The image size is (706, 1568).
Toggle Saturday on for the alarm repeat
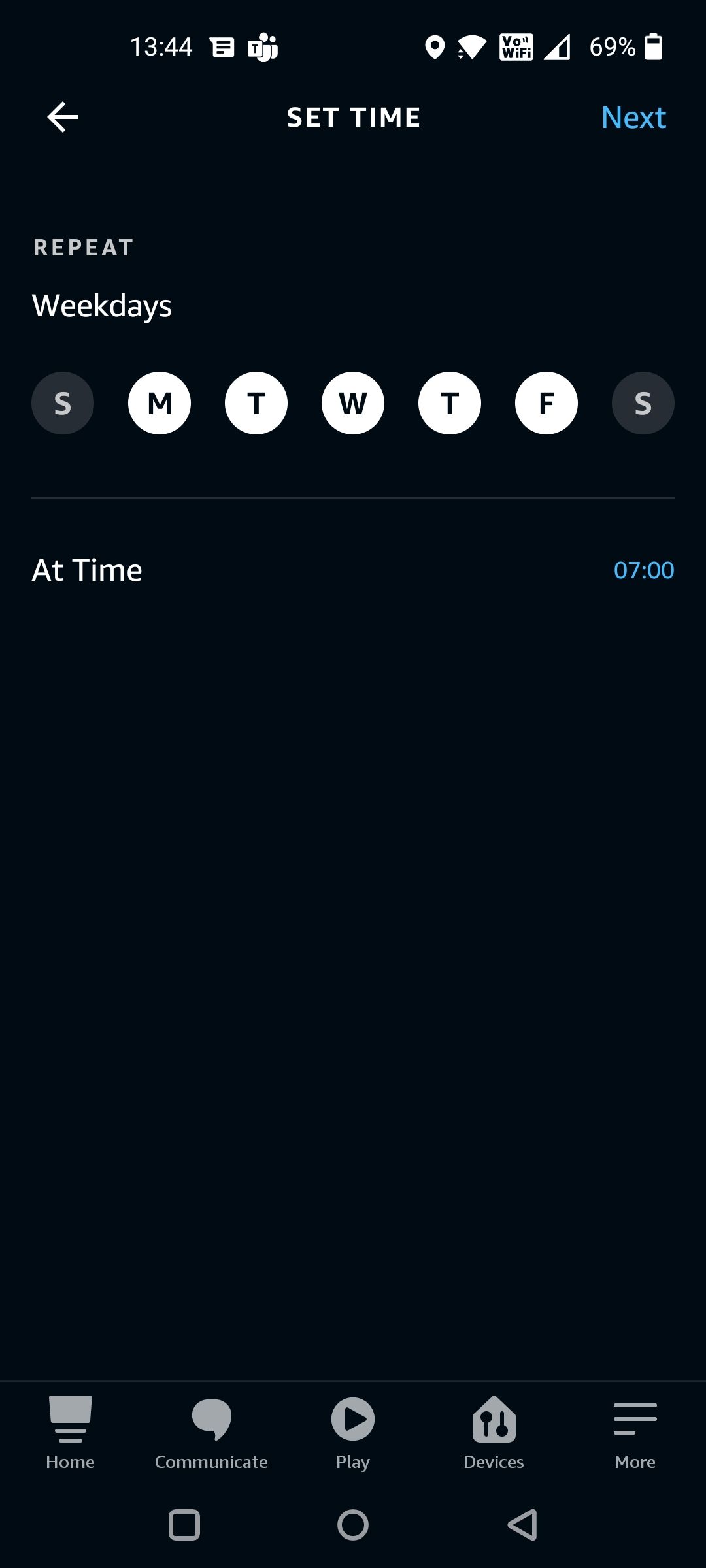[643, 403]
